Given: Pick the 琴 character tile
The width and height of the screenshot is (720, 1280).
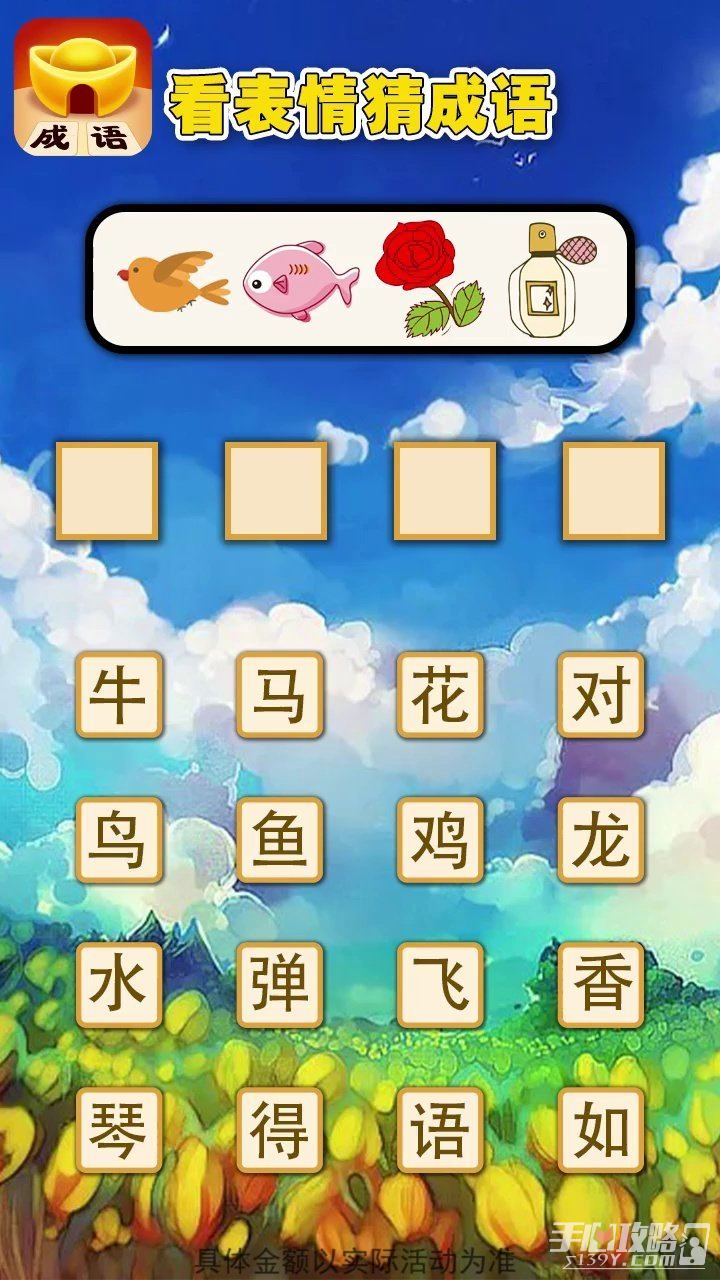Looking at the screenshot, I should 119,1130.
